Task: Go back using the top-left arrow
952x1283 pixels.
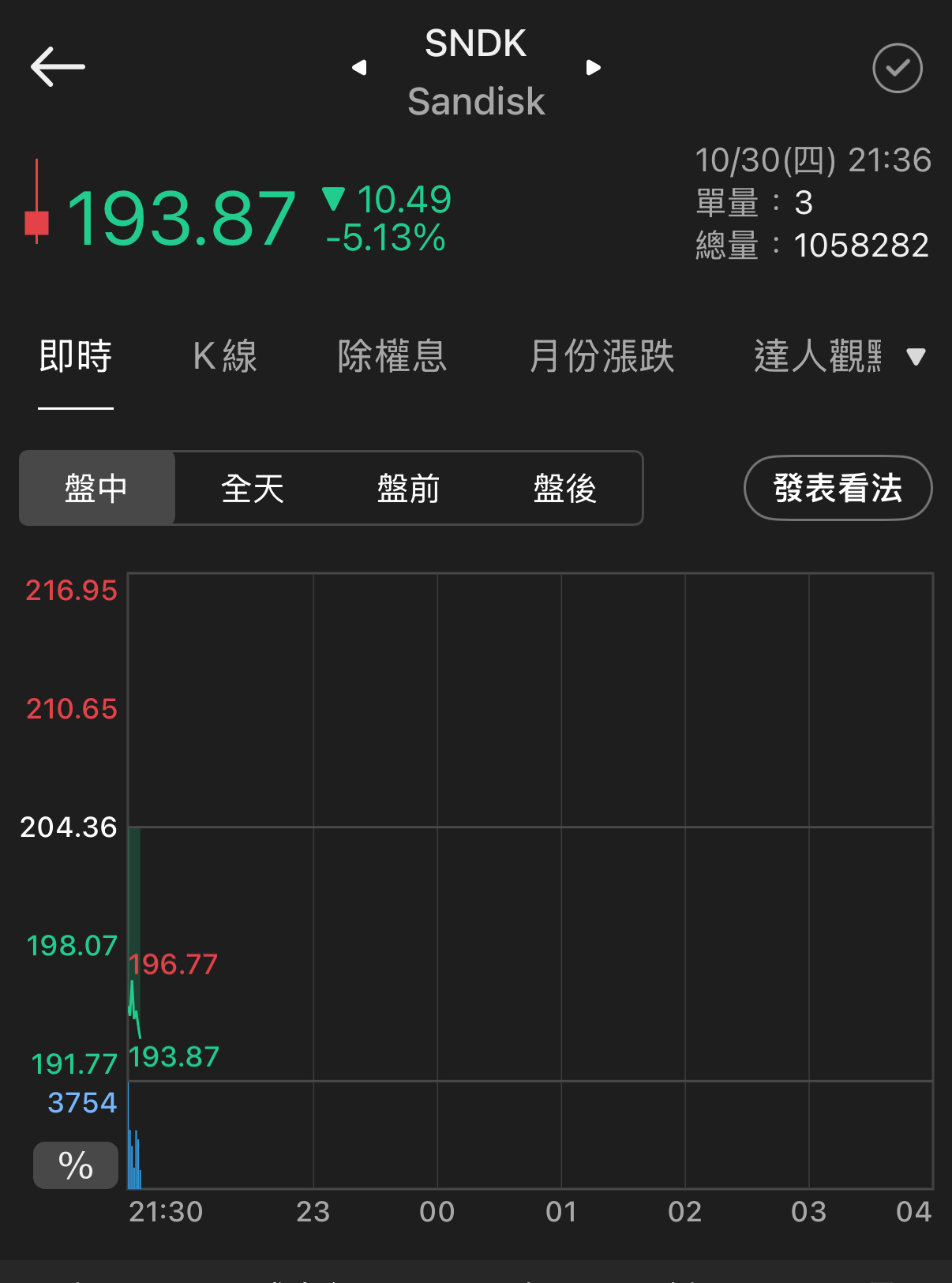Action: tap(58, 67)
